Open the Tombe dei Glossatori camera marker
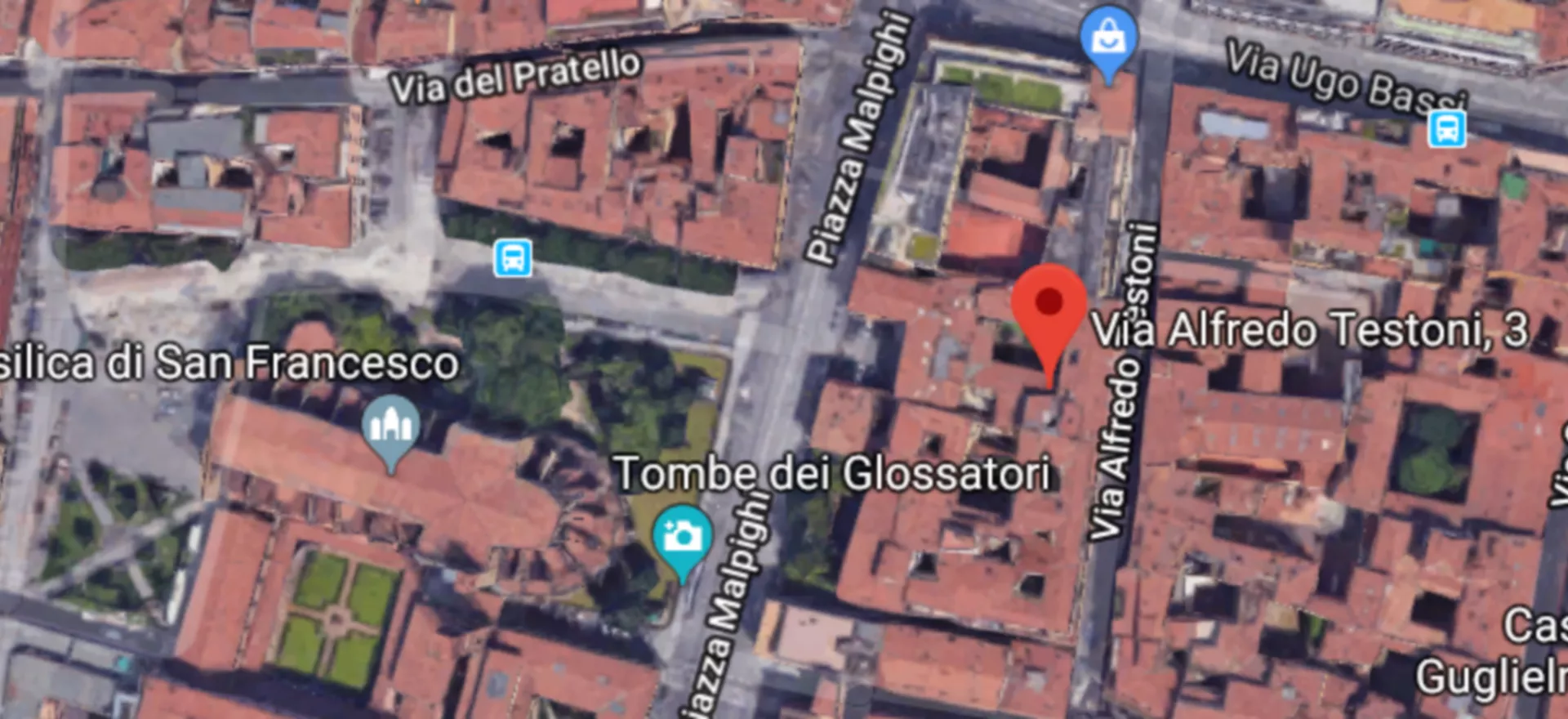The image size is (1568, 719). [682, 536]
